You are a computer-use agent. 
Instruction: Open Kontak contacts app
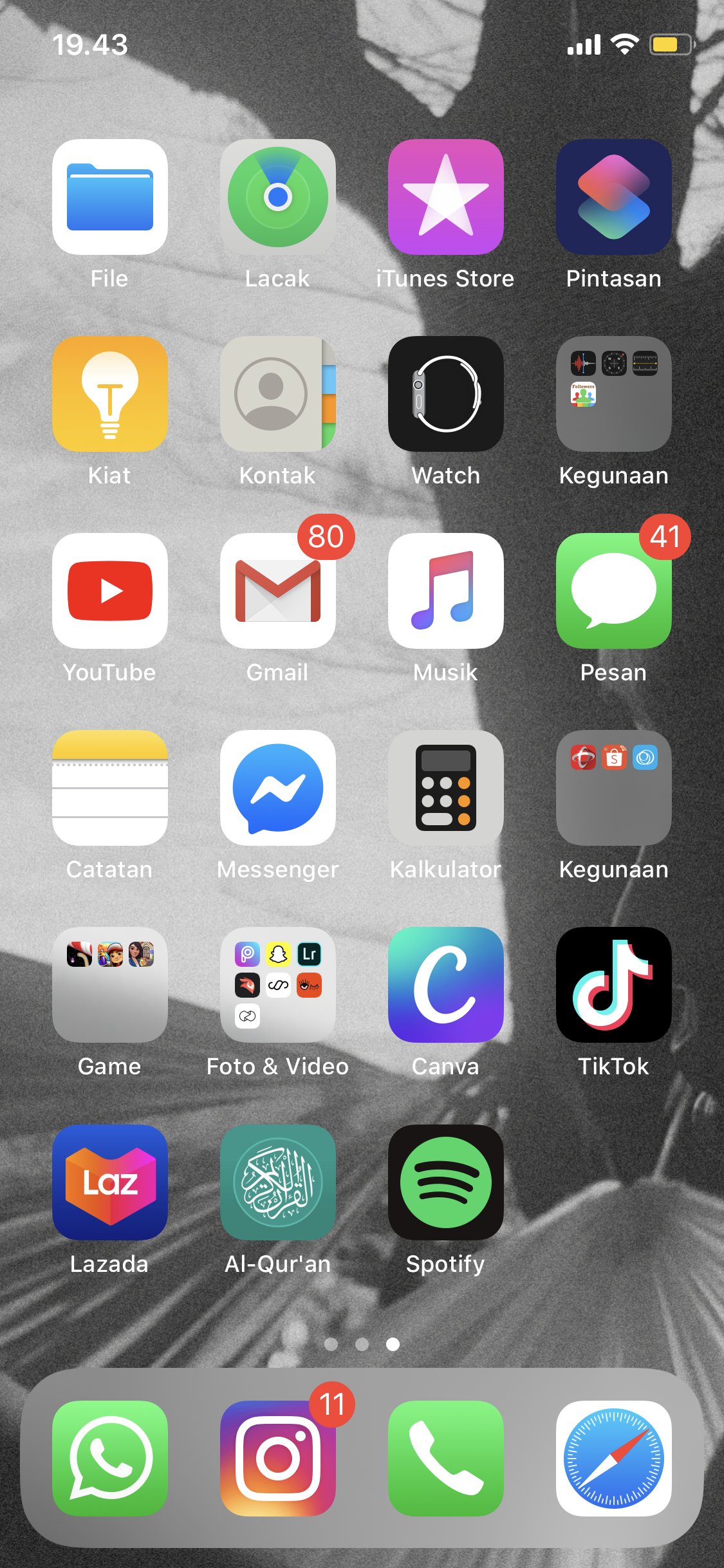(x=278, y=394)
